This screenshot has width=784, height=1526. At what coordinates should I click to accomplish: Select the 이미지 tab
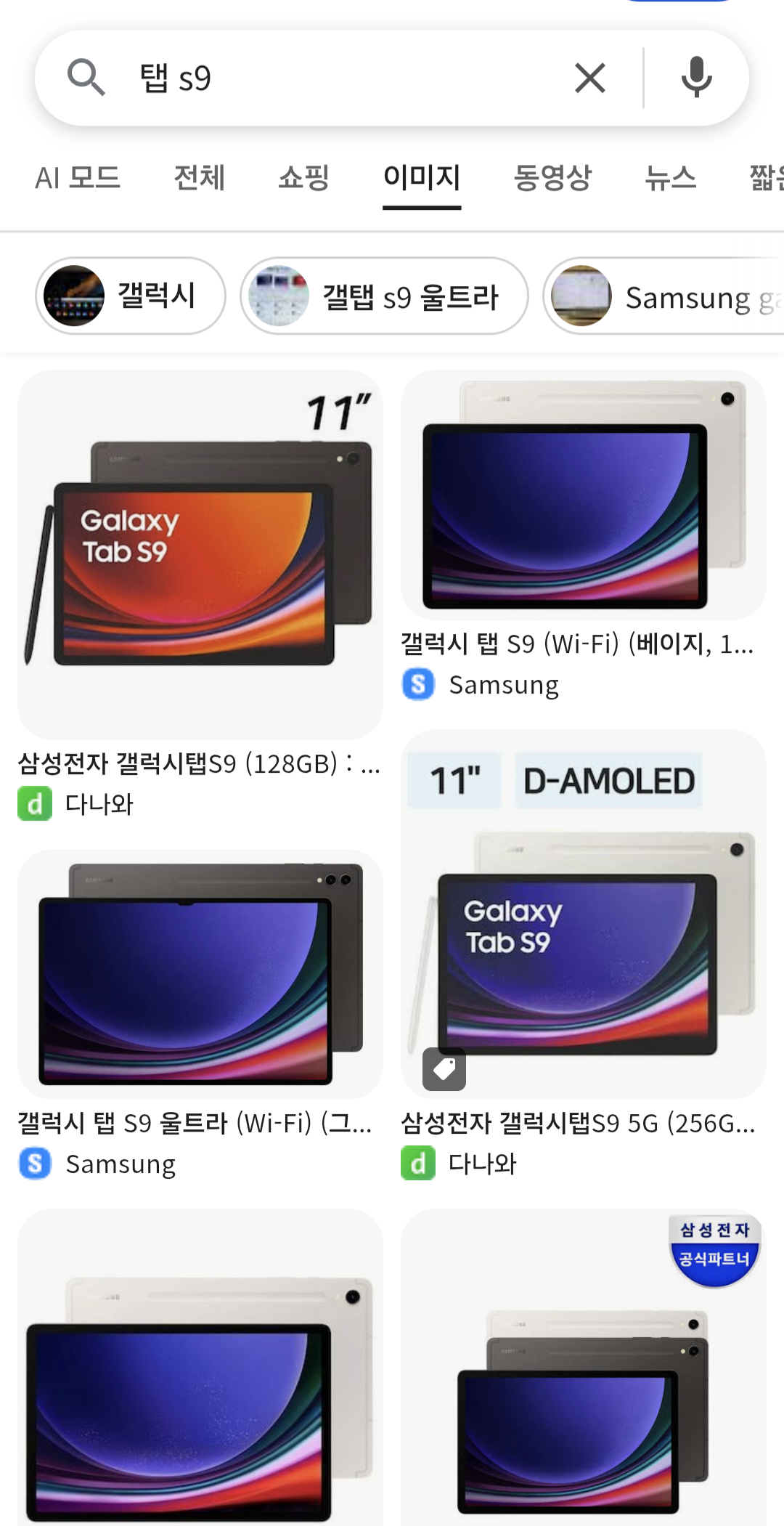tap(422, 178)
